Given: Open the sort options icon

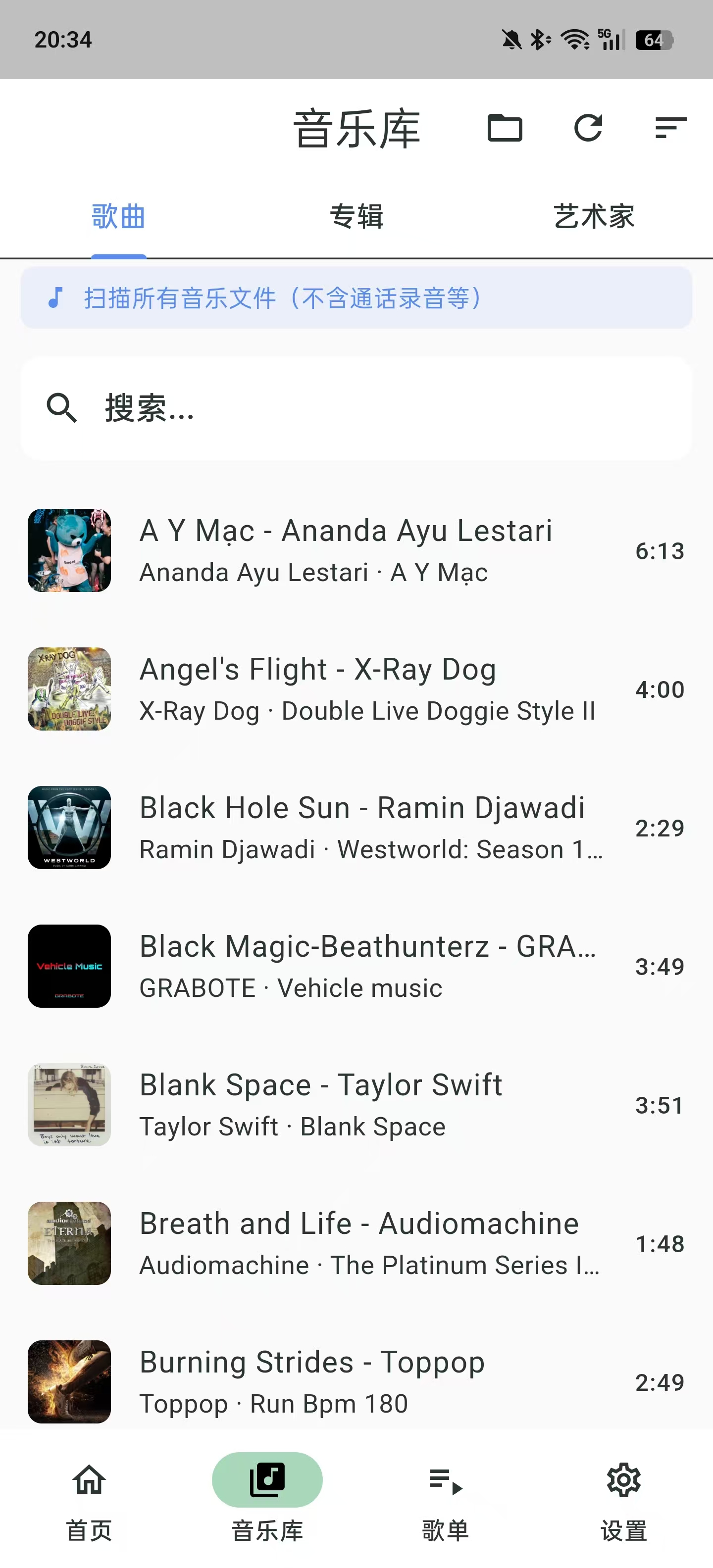Looking at the screenshot, I should pyautogui.click(x=671, y=128).
